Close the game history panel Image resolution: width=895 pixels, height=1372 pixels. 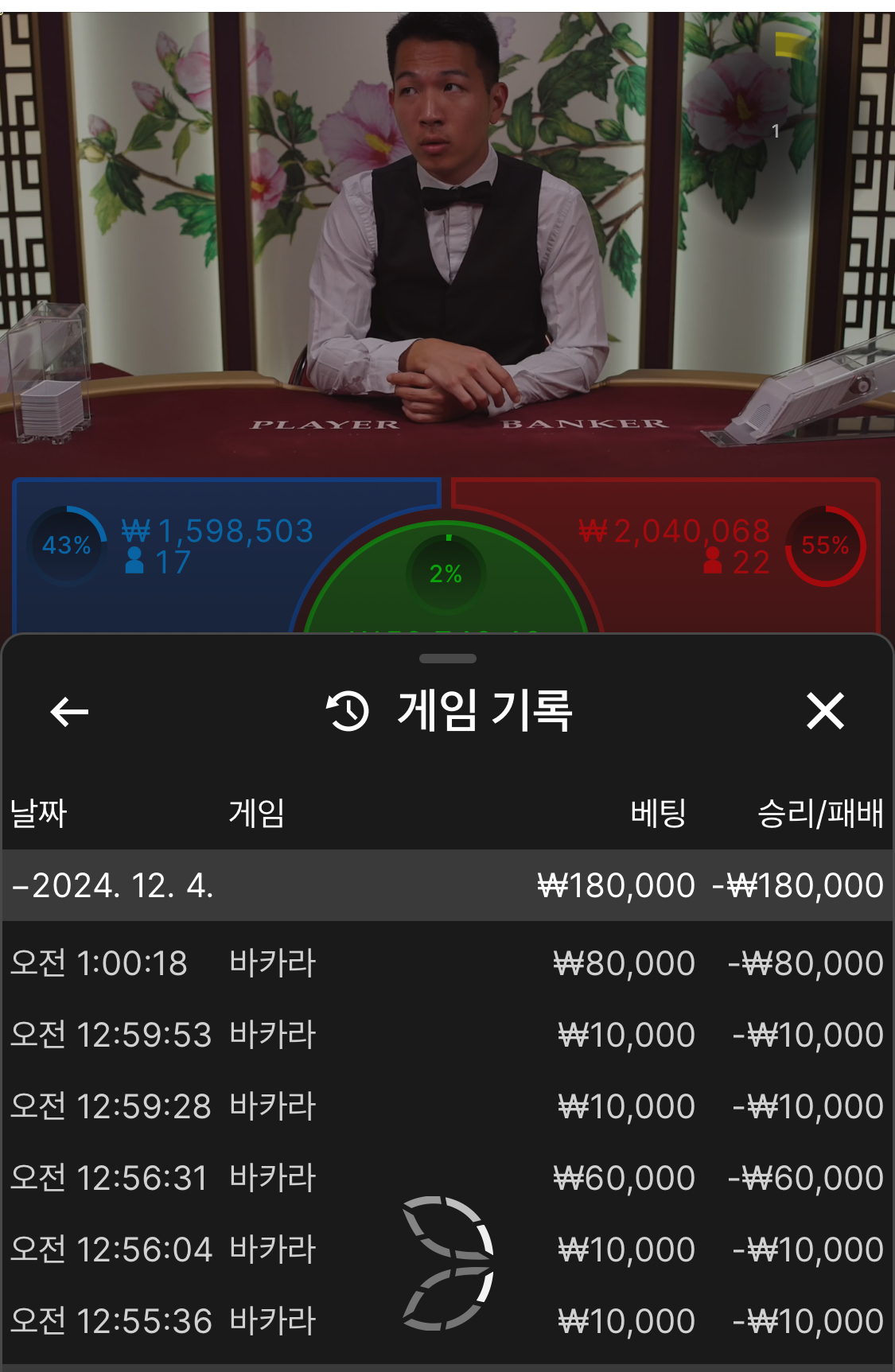(x=825, y=711)
